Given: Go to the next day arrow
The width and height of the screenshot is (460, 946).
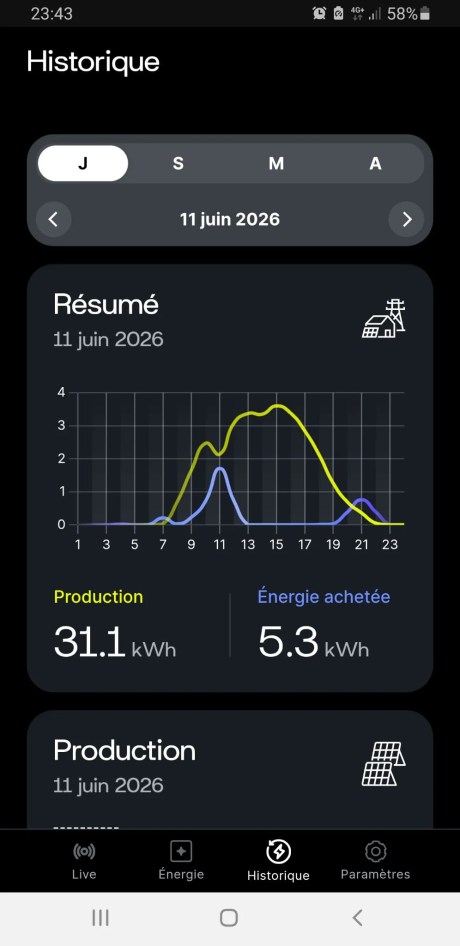Looking at the screenshot, I should click(x=406, y=219).
